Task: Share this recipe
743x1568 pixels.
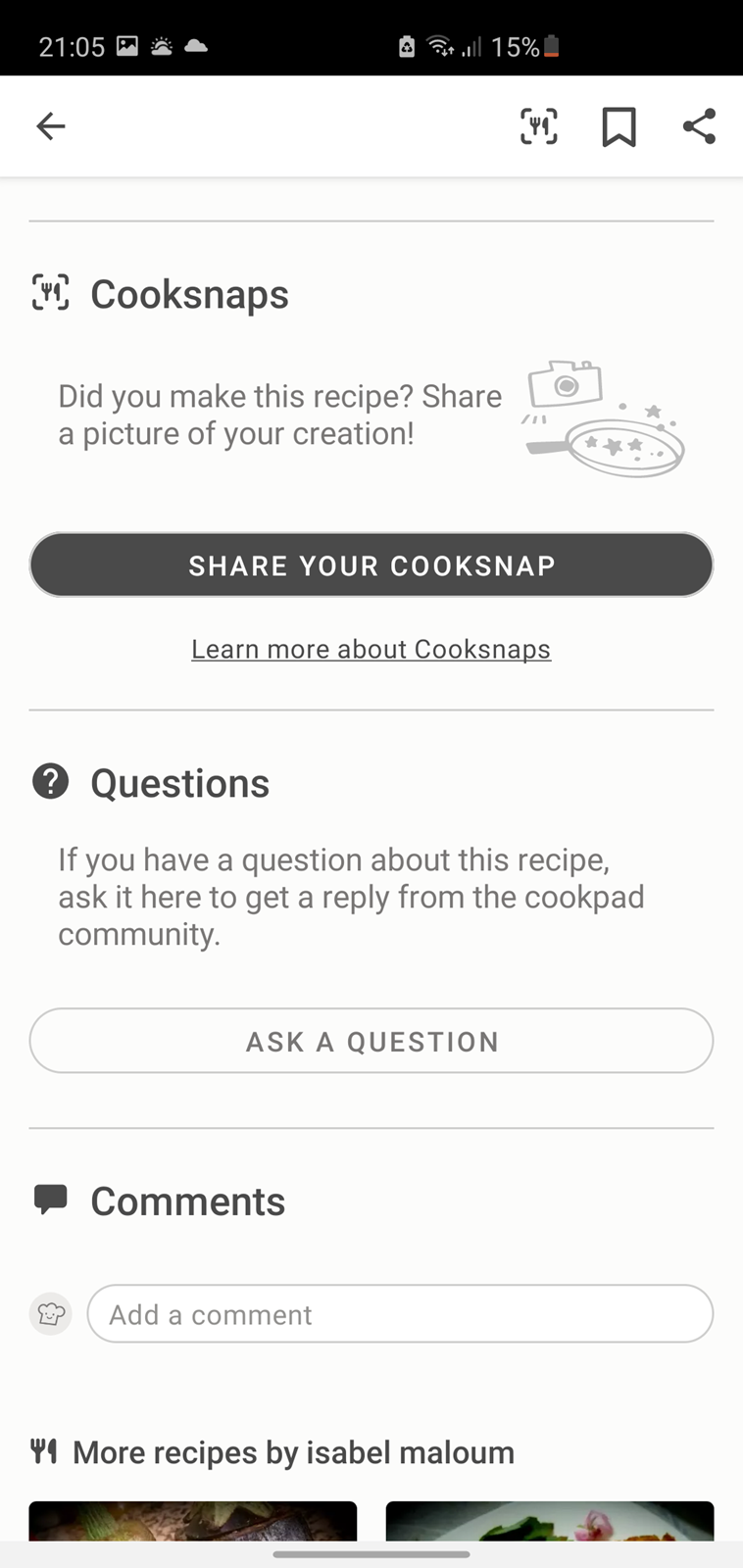Action: click(699, 126)
